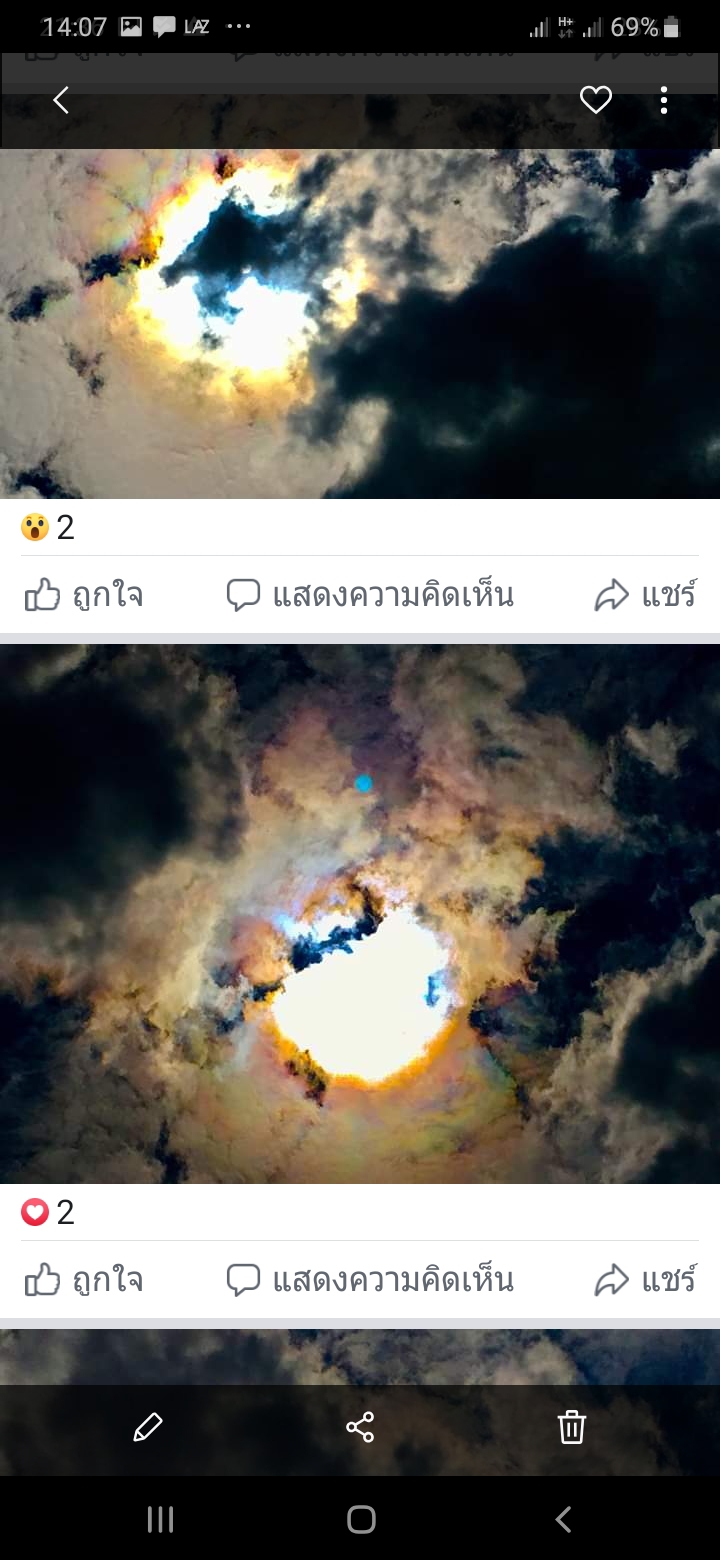The height and width of the screenshot is (1560, 720).
Task: Tap the trash delete icon
Action: click(x=572, y=1427)
